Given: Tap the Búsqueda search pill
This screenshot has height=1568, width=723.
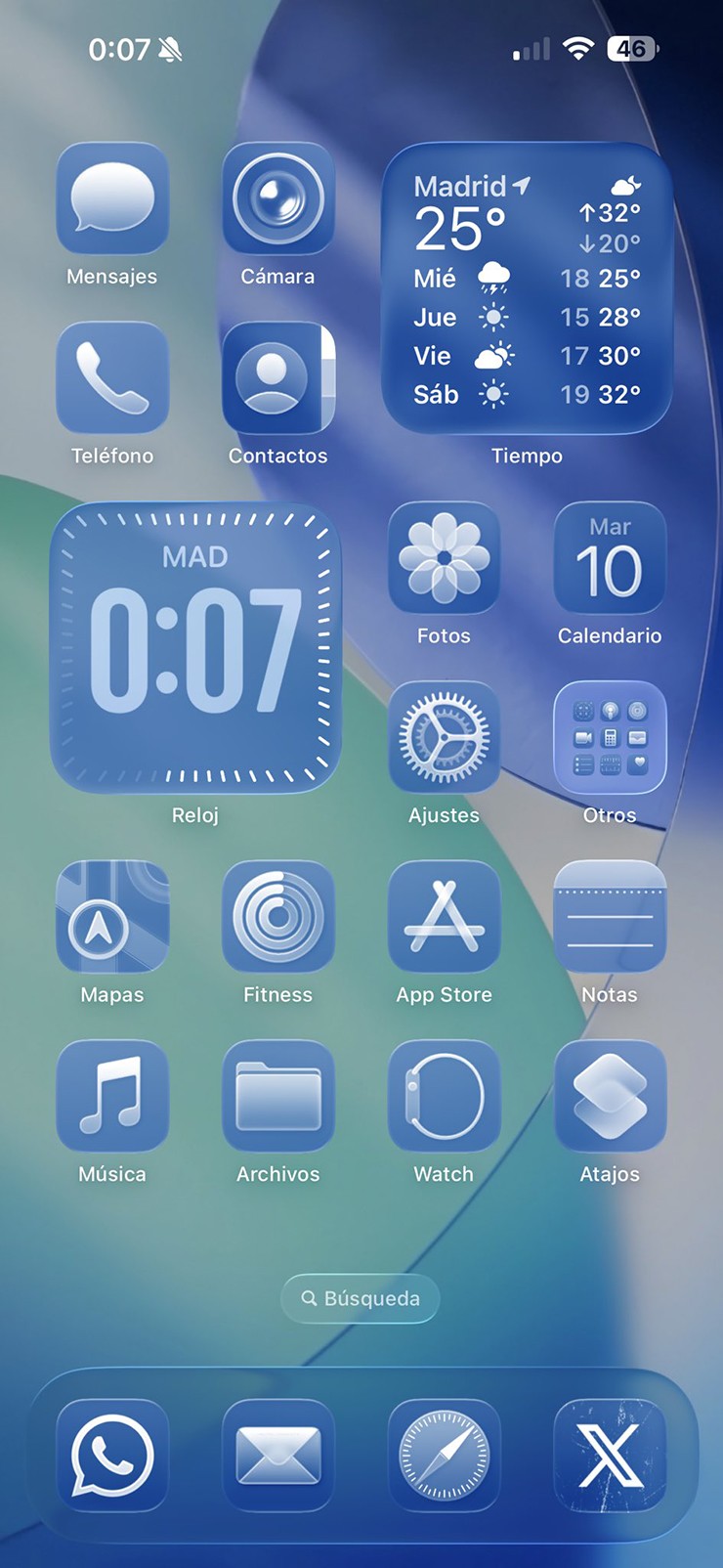Looking at the screenshot, I should [x=361, y=1298].
